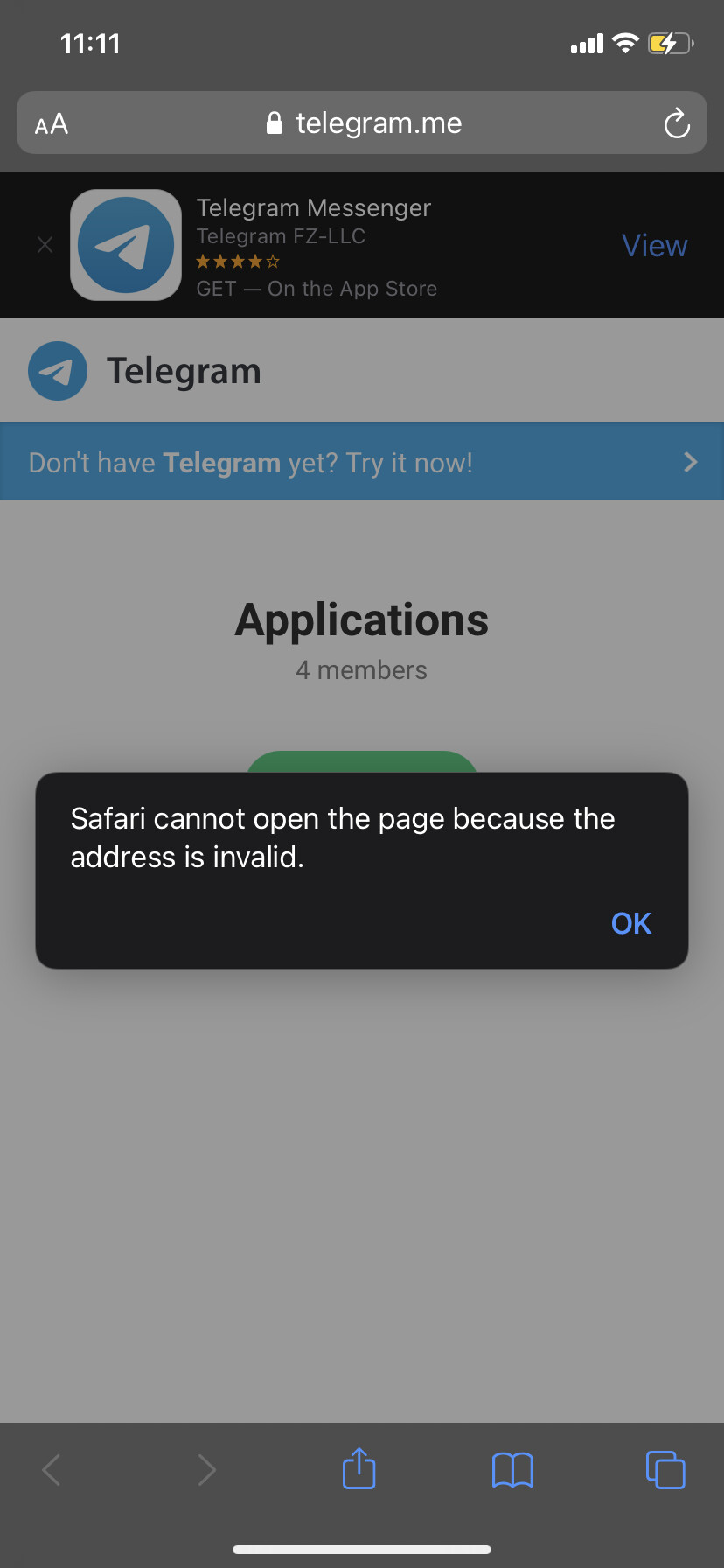Open the AA reader options menu
This screenshot has width=724, height=1568.
coord(52,124)
